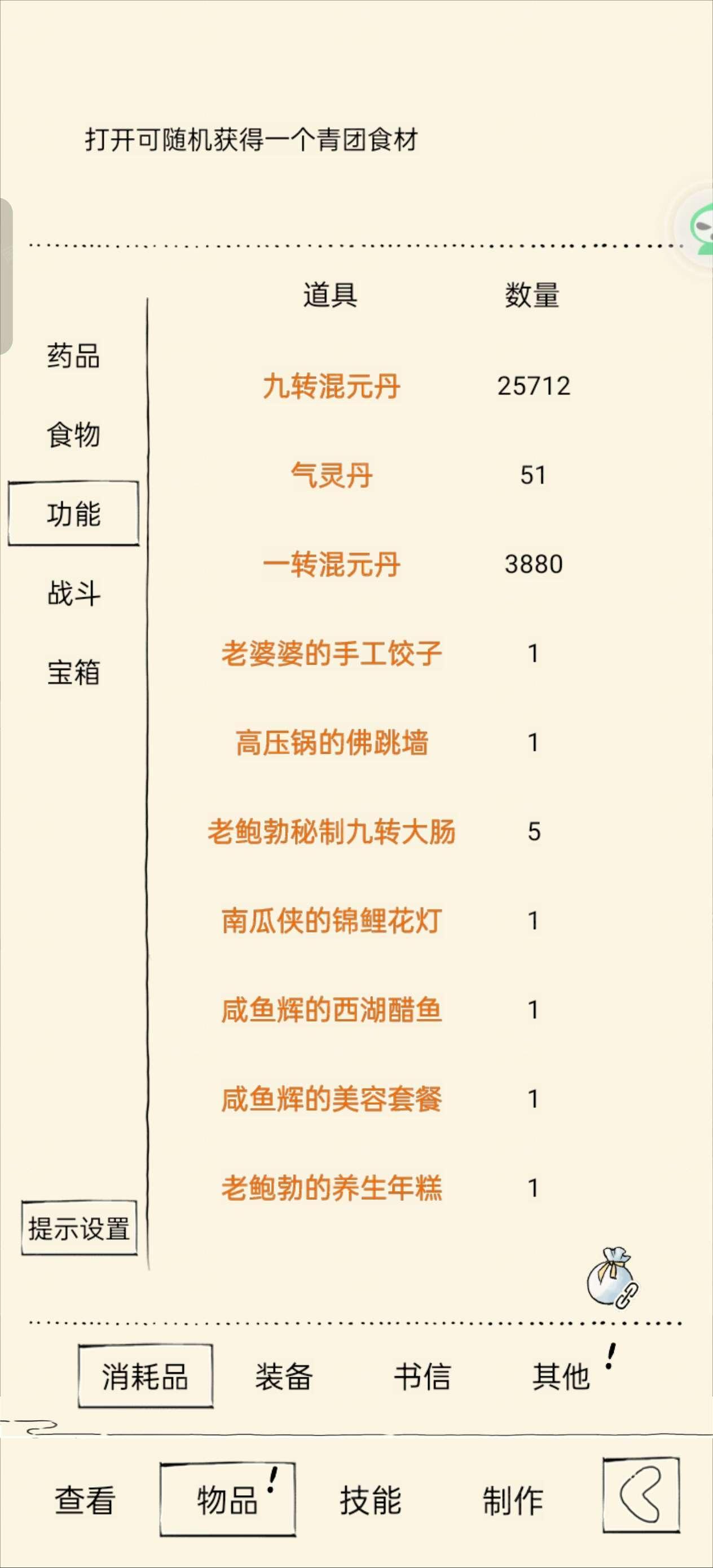This screenshot has width=713, height=1568.
Task: Show the 宝箱 category
Action: point(74,673)
